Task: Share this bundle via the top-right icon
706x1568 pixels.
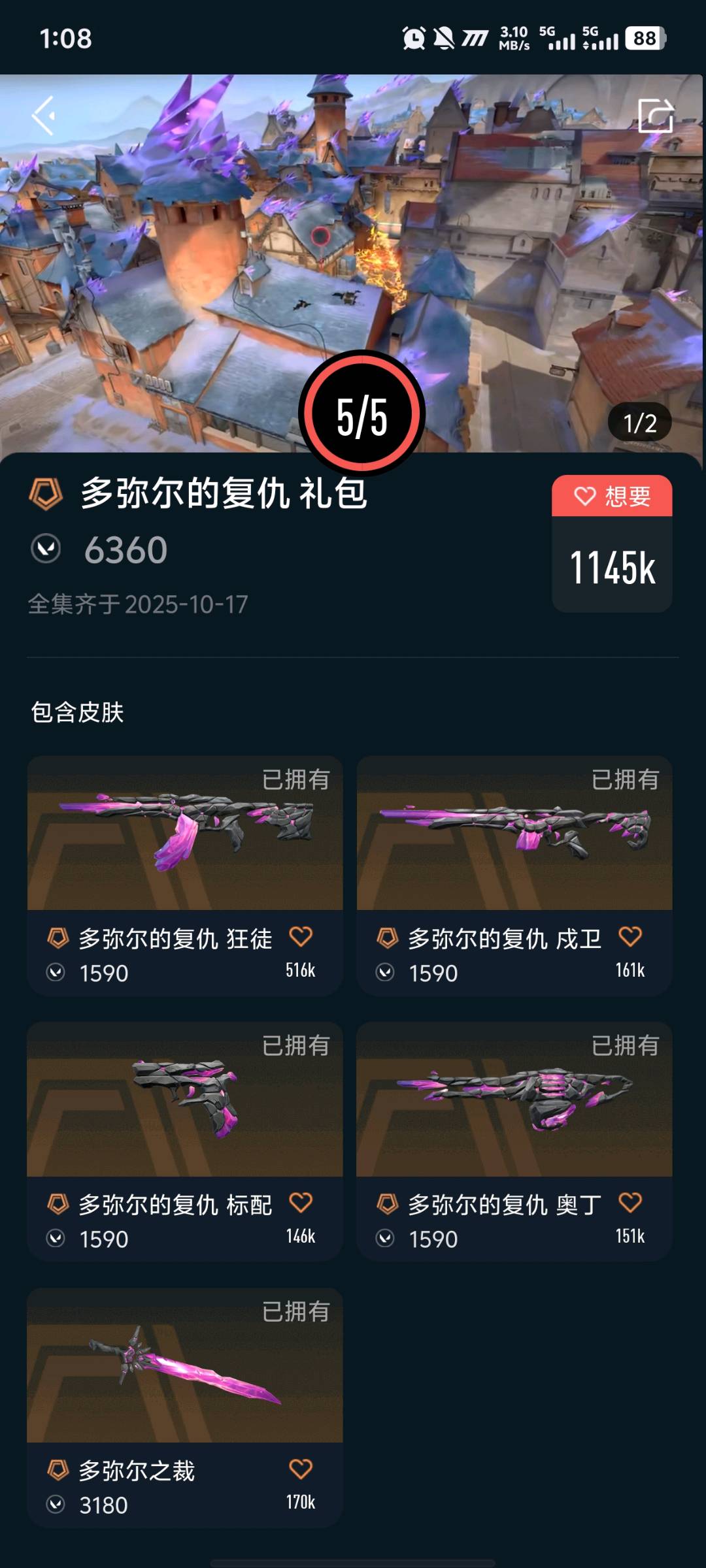Action: [x=656, y=116]
